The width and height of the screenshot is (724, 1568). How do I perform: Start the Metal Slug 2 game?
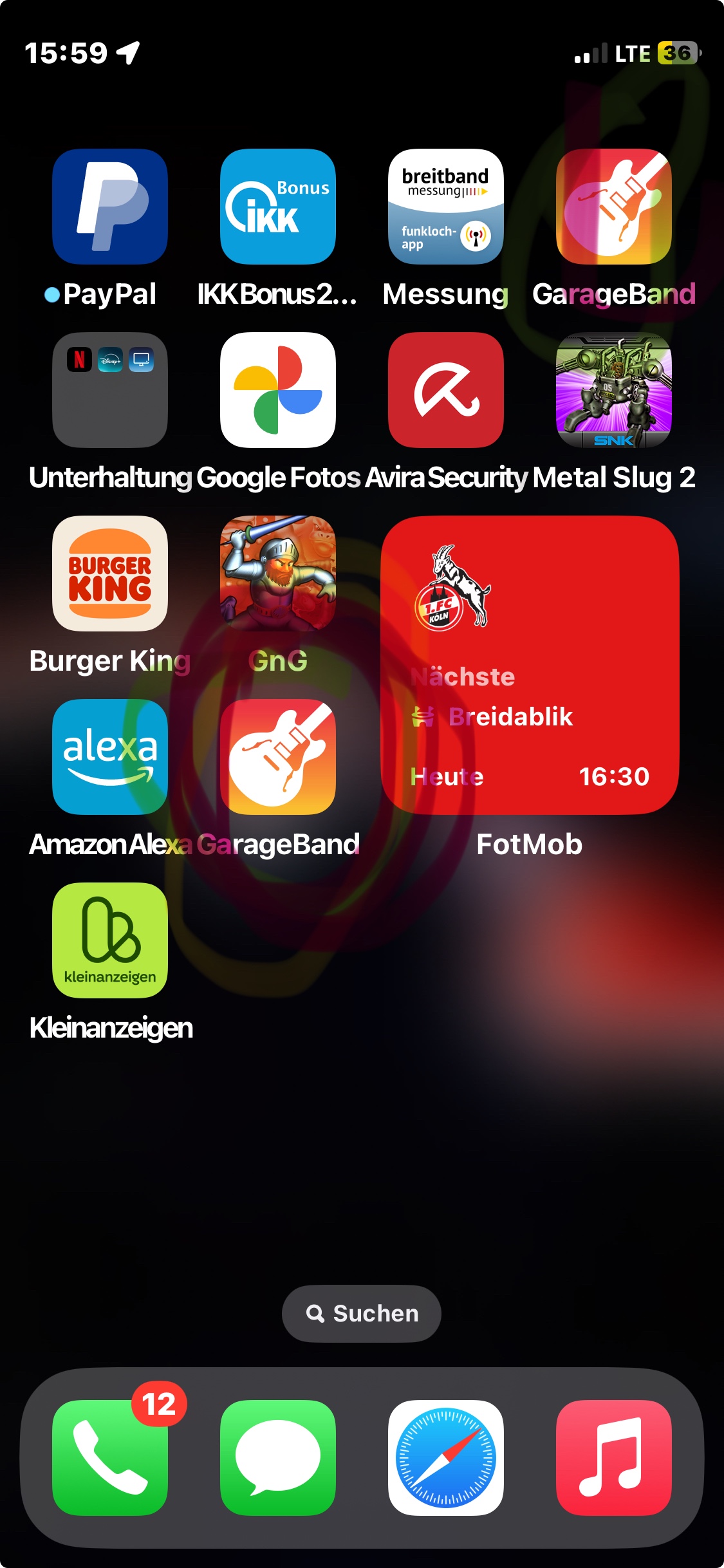point(614,390)
